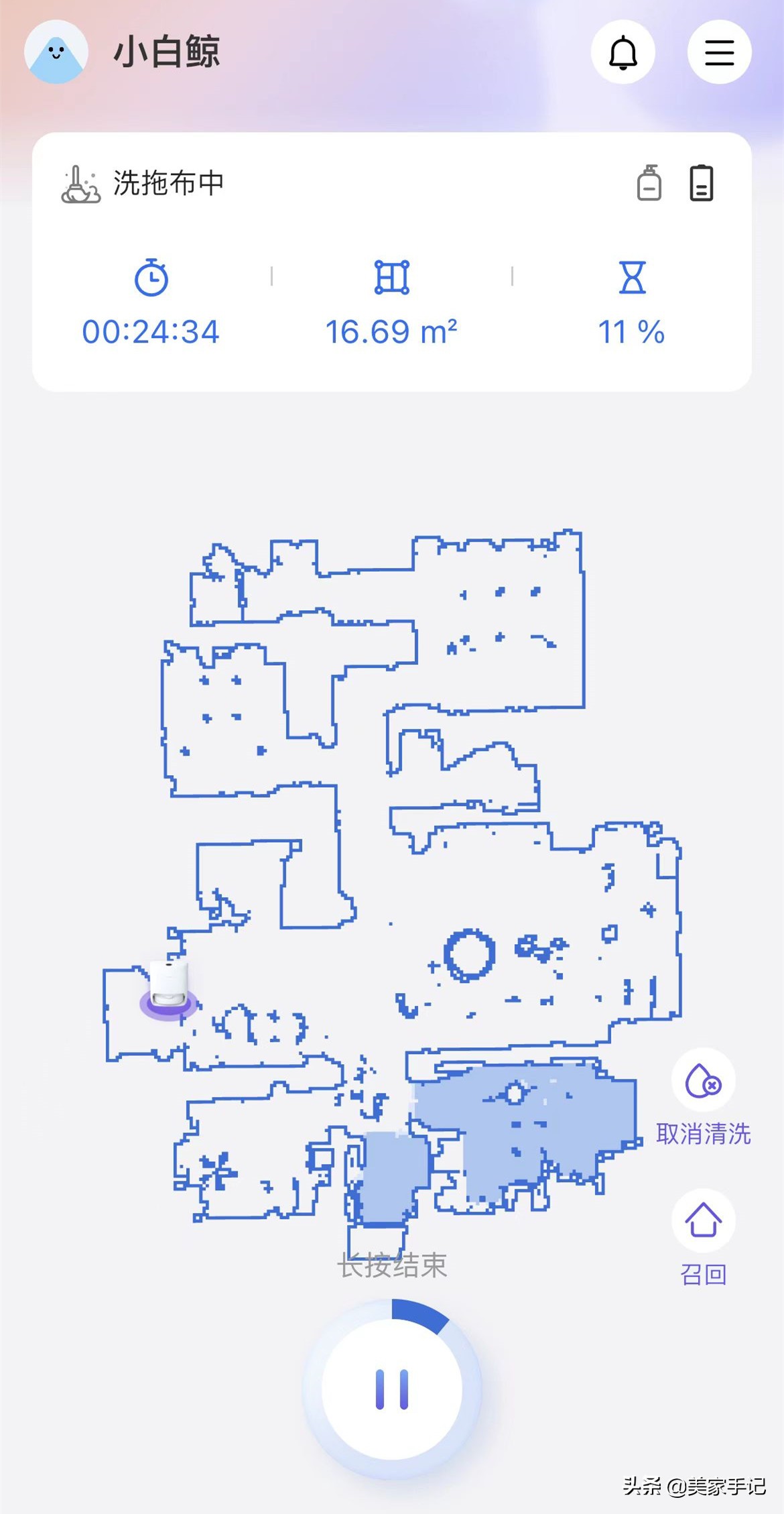784x1514 pixels.
Task: Open the notifications bell
Action: (623, 52)
